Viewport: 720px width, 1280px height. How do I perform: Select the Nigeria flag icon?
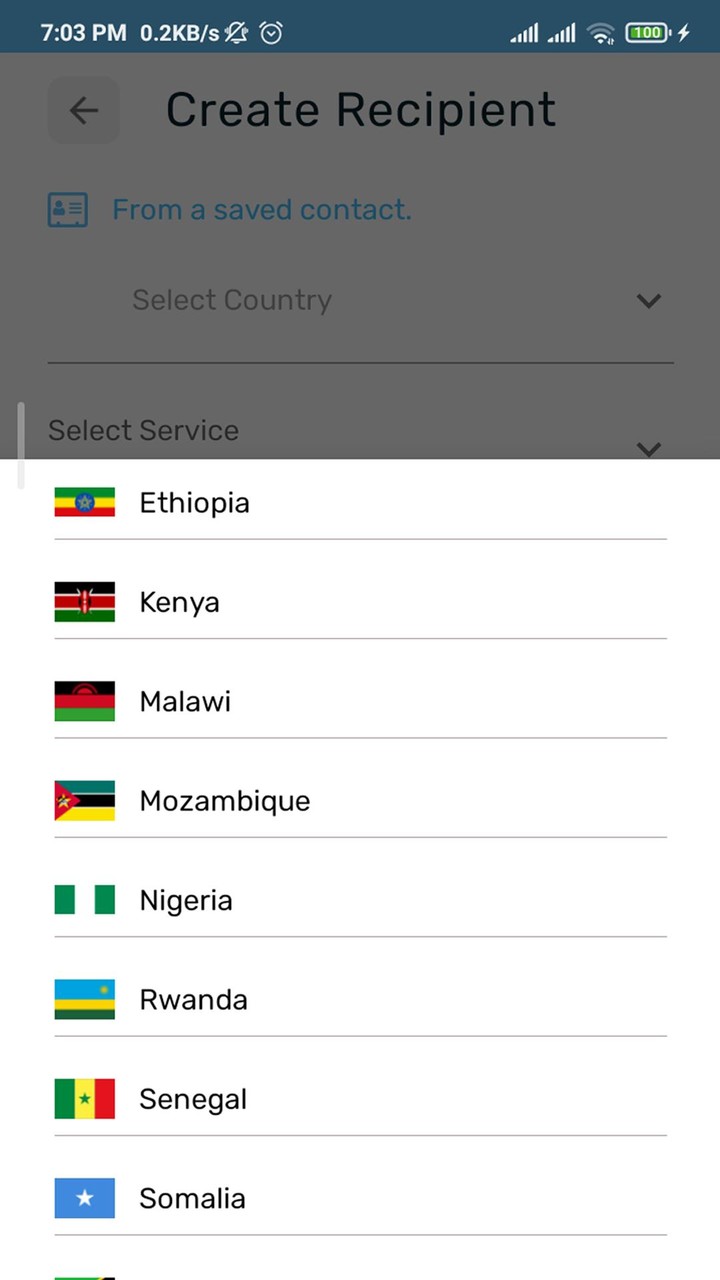pyautogui.click(x=84, y=899)
